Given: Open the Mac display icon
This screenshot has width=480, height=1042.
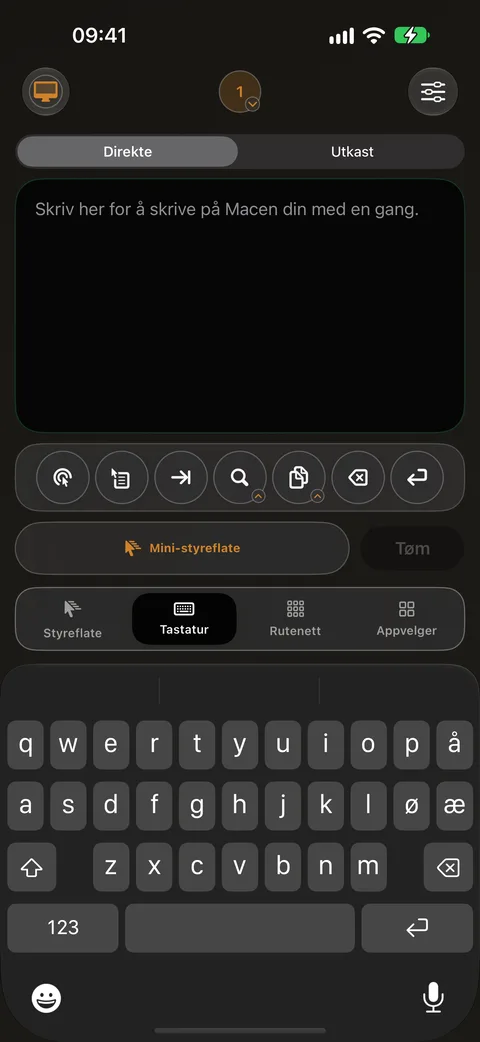Looking at the screenshot, I should click(46, 92).
